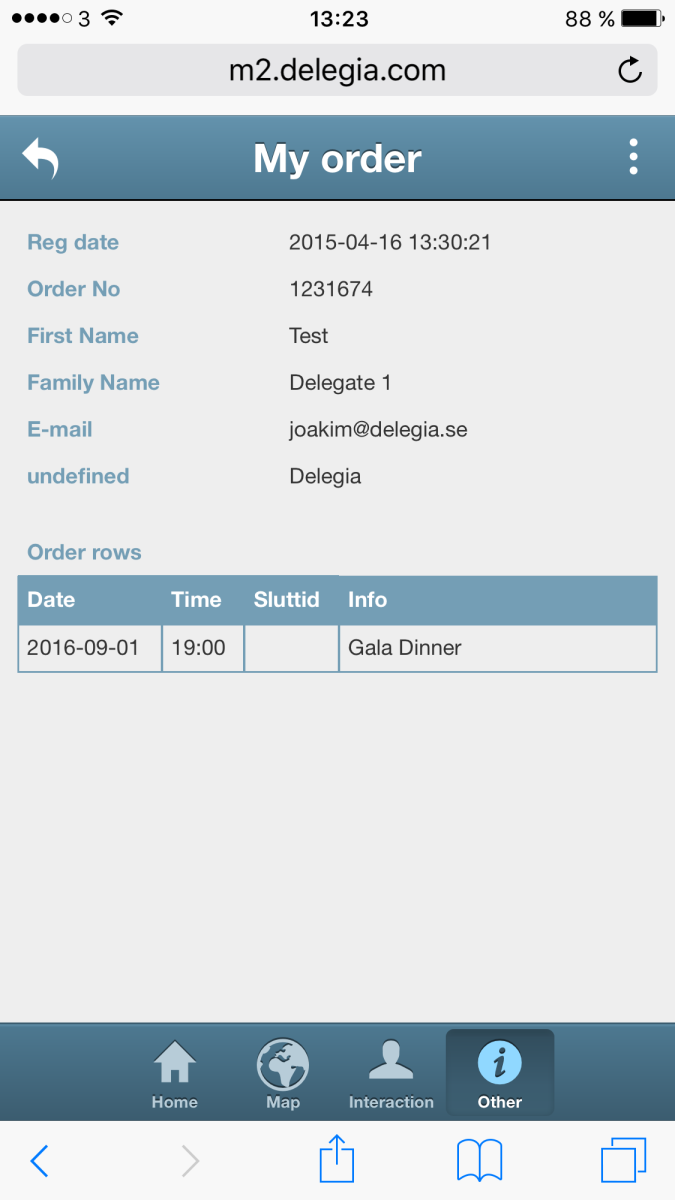Reload the page in Safari
Screen dimensions: 675x1200
[x=630, y=70]
